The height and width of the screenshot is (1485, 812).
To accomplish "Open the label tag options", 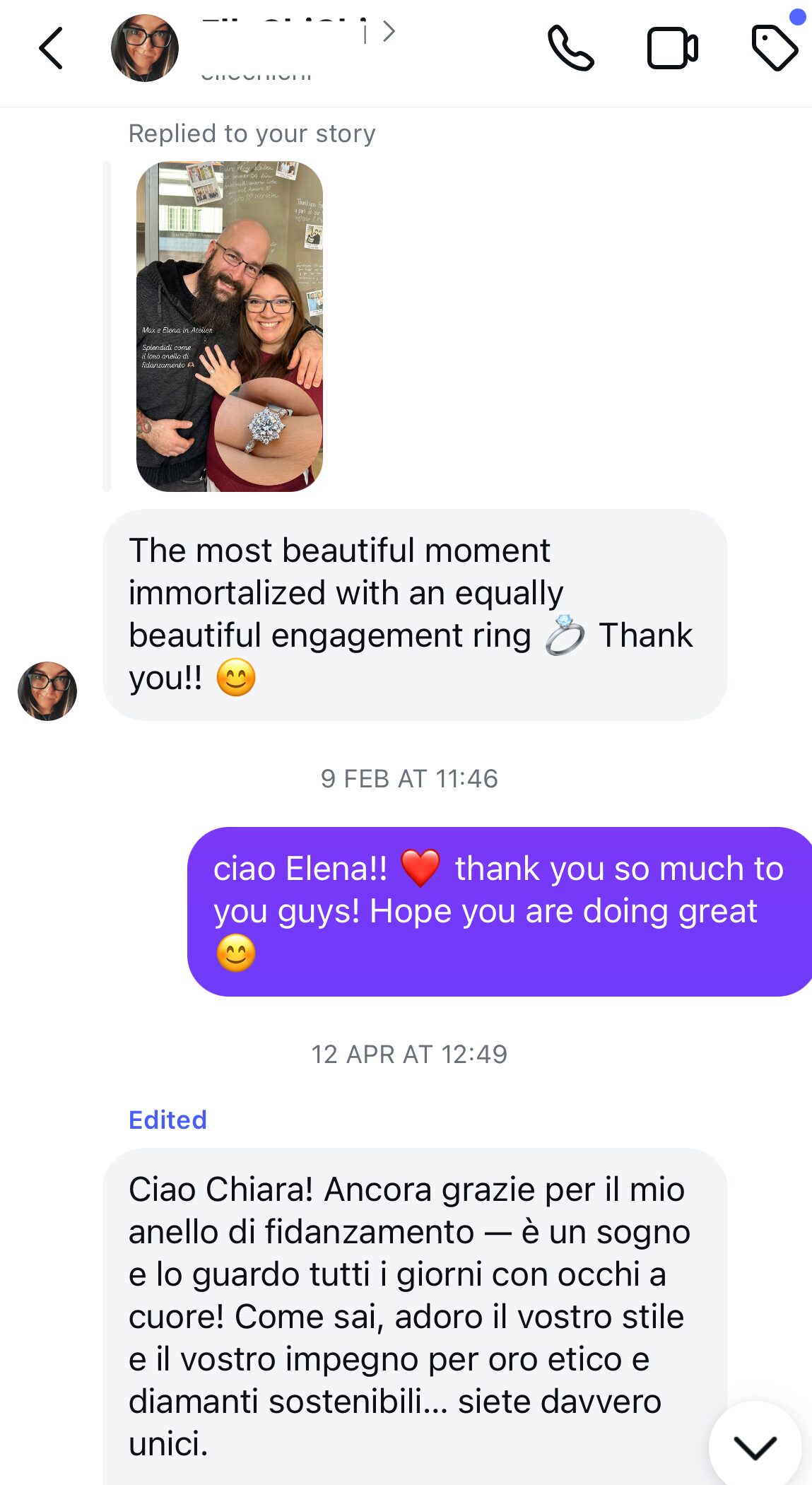I will click(x=775, y=48).
